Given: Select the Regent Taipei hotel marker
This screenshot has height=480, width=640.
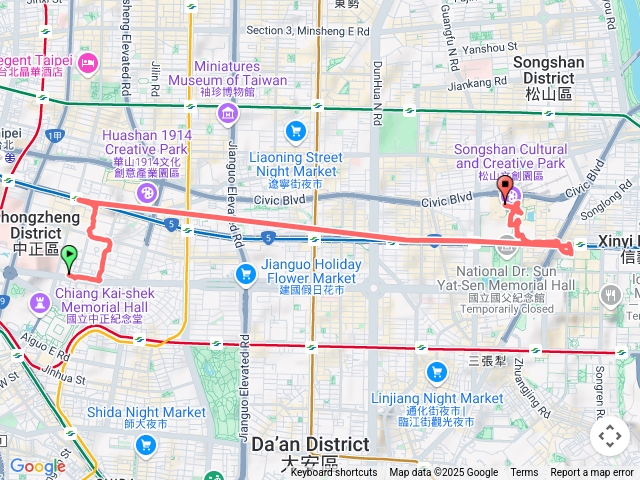Looking at the screenshot, I should [88, 62].
